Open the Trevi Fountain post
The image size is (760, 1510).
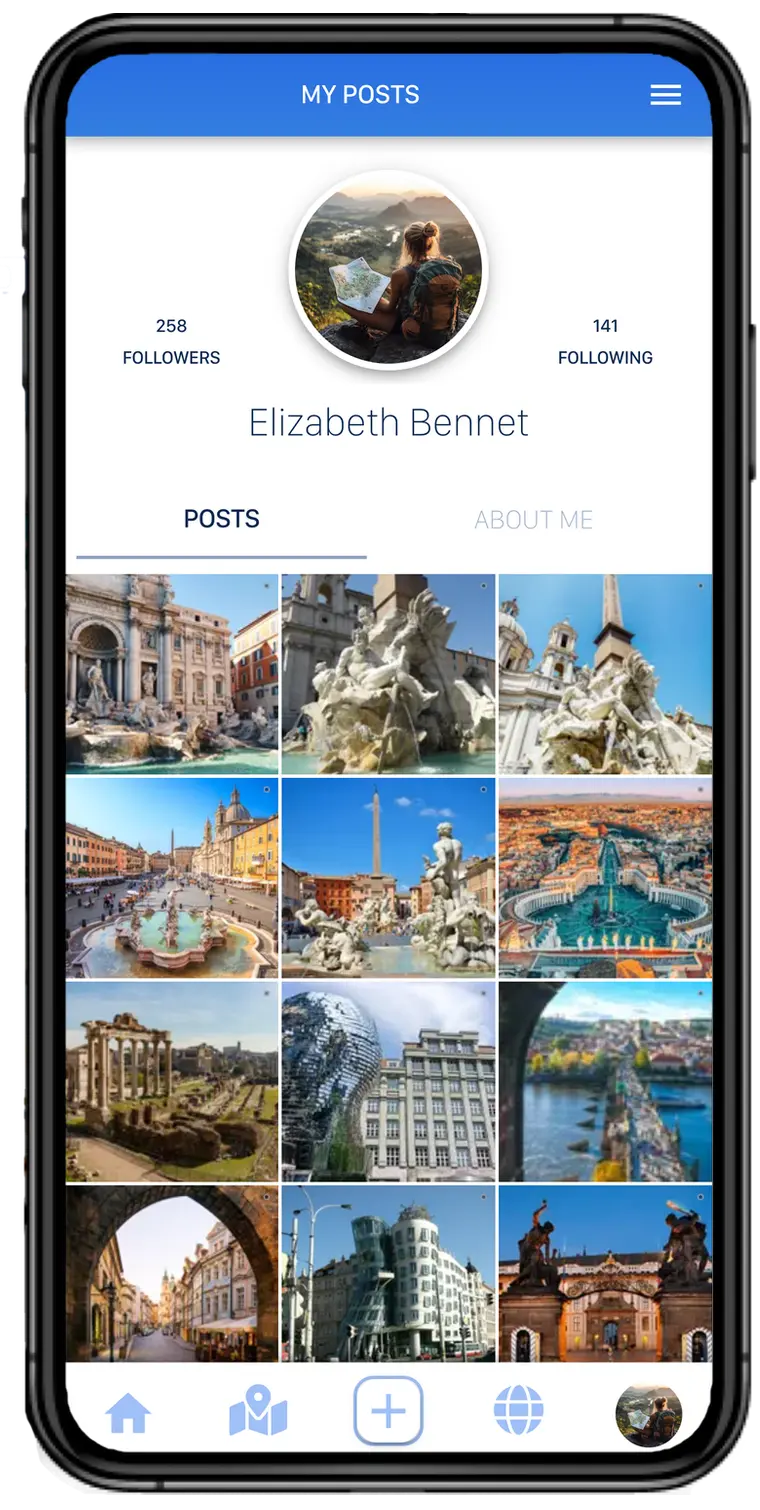(172, 674)
